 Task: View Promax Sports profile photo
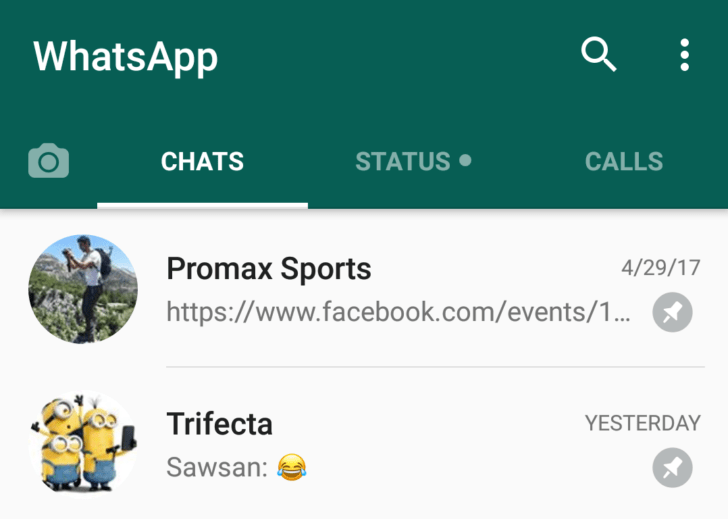click(83, 289)
